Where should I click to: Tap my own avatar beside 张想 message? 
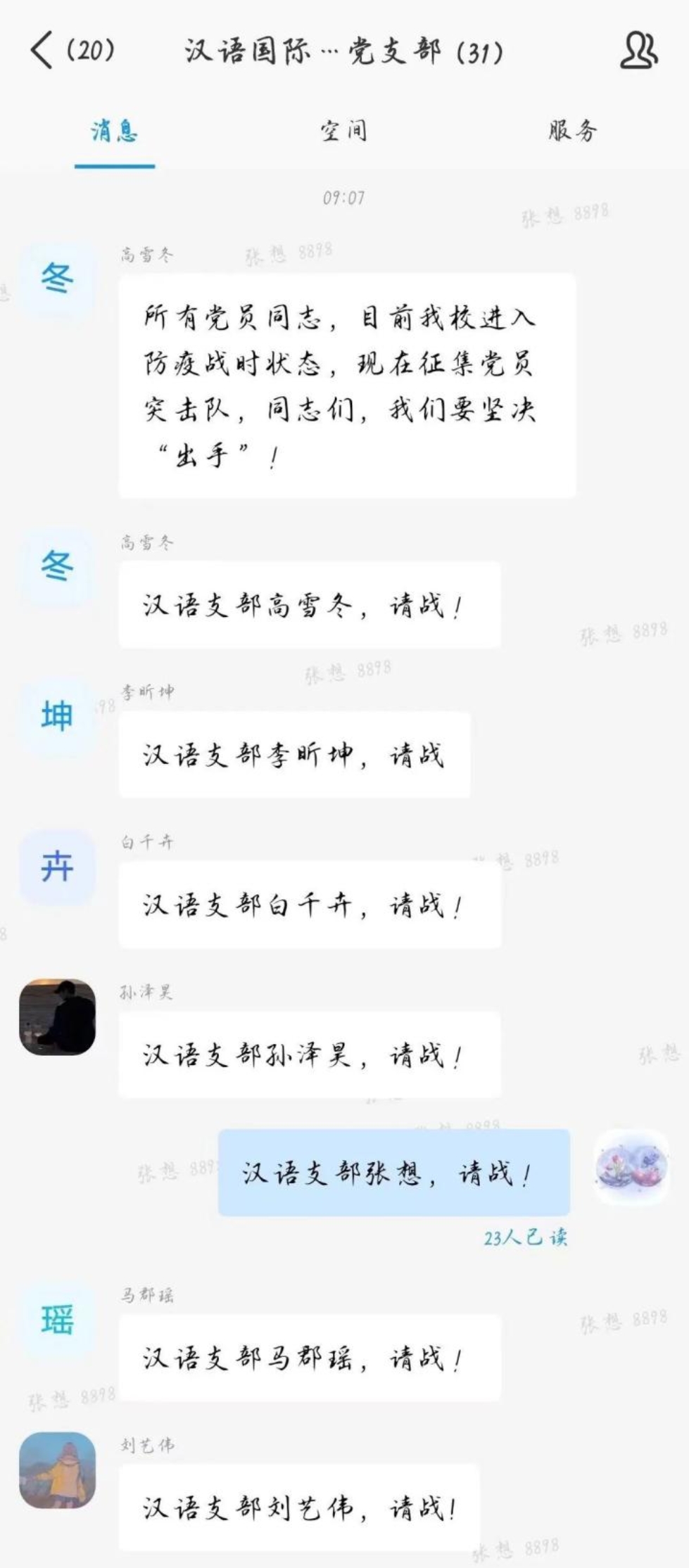point(631,1167)
